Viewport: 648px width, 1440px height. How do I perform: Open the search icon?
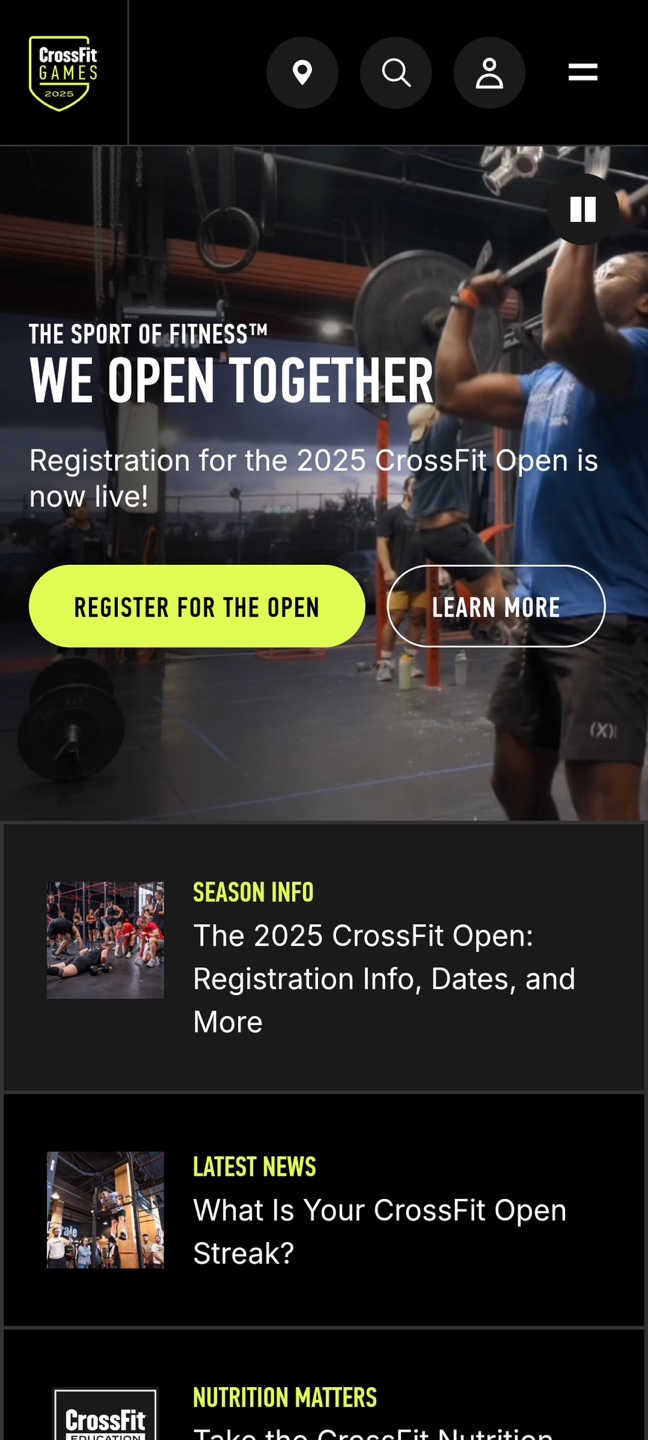(x=396, y=73)
